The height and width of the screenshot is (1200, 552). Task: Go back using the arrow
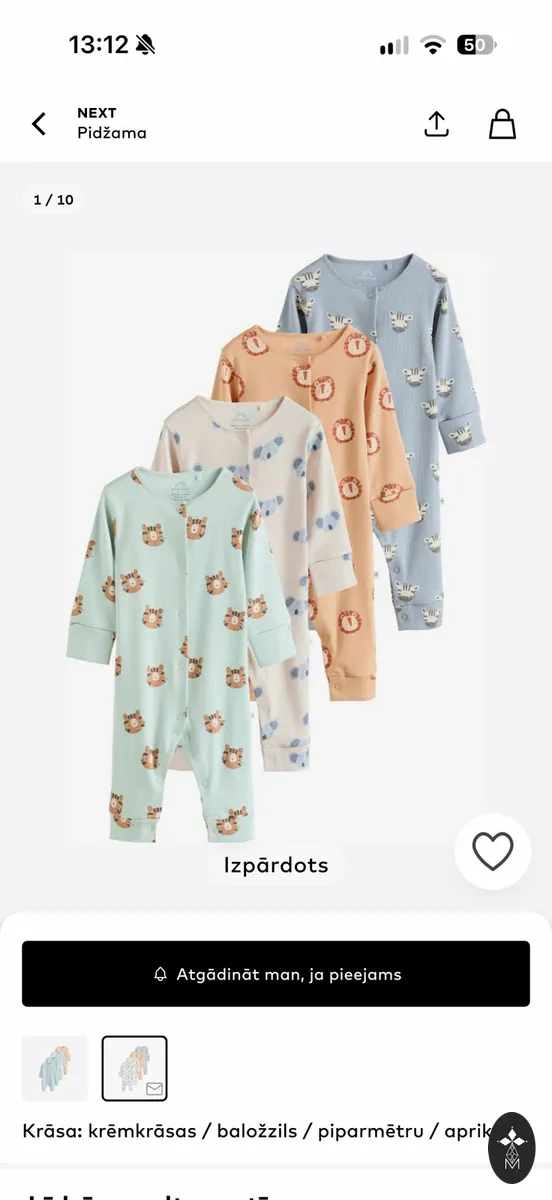pyautogui.click(x=39, y=124)
